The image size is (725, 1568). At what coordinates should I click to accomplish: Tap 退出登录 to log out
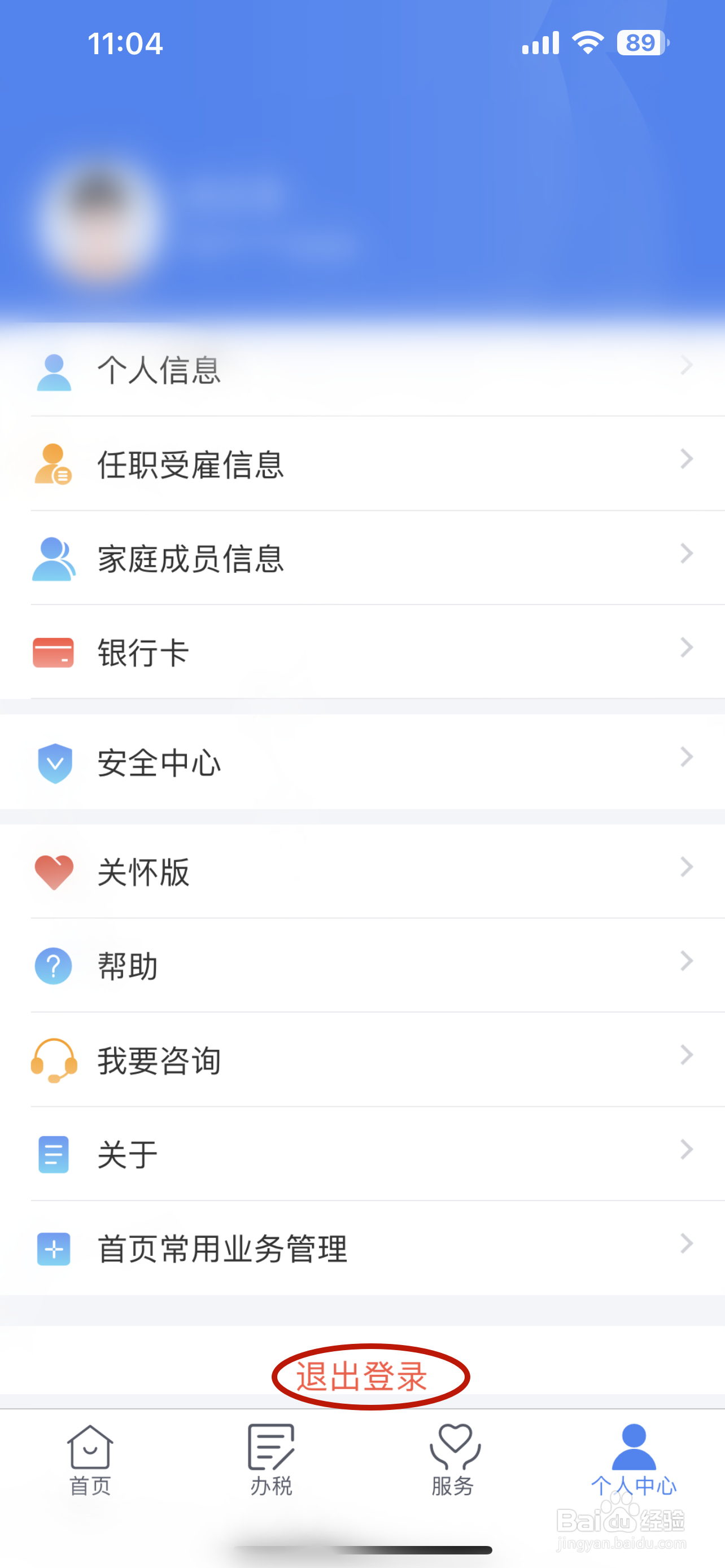click(x=362, y=1376)
